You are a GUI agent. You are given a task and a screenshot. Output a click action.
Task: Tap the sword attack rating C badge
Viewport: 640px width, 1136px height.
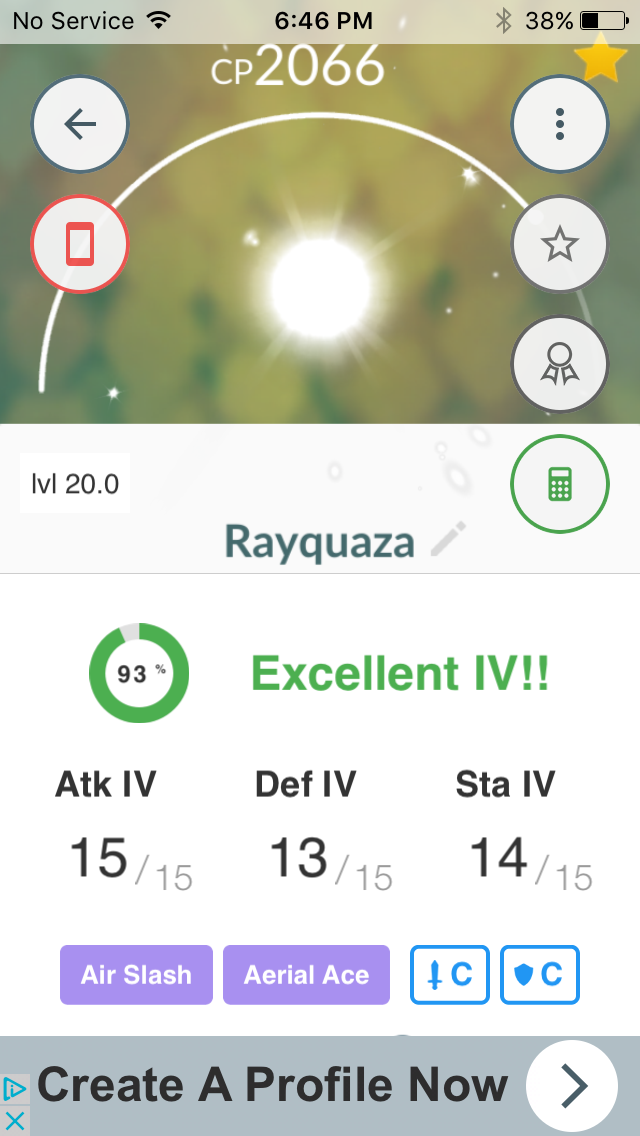(450, 974)
